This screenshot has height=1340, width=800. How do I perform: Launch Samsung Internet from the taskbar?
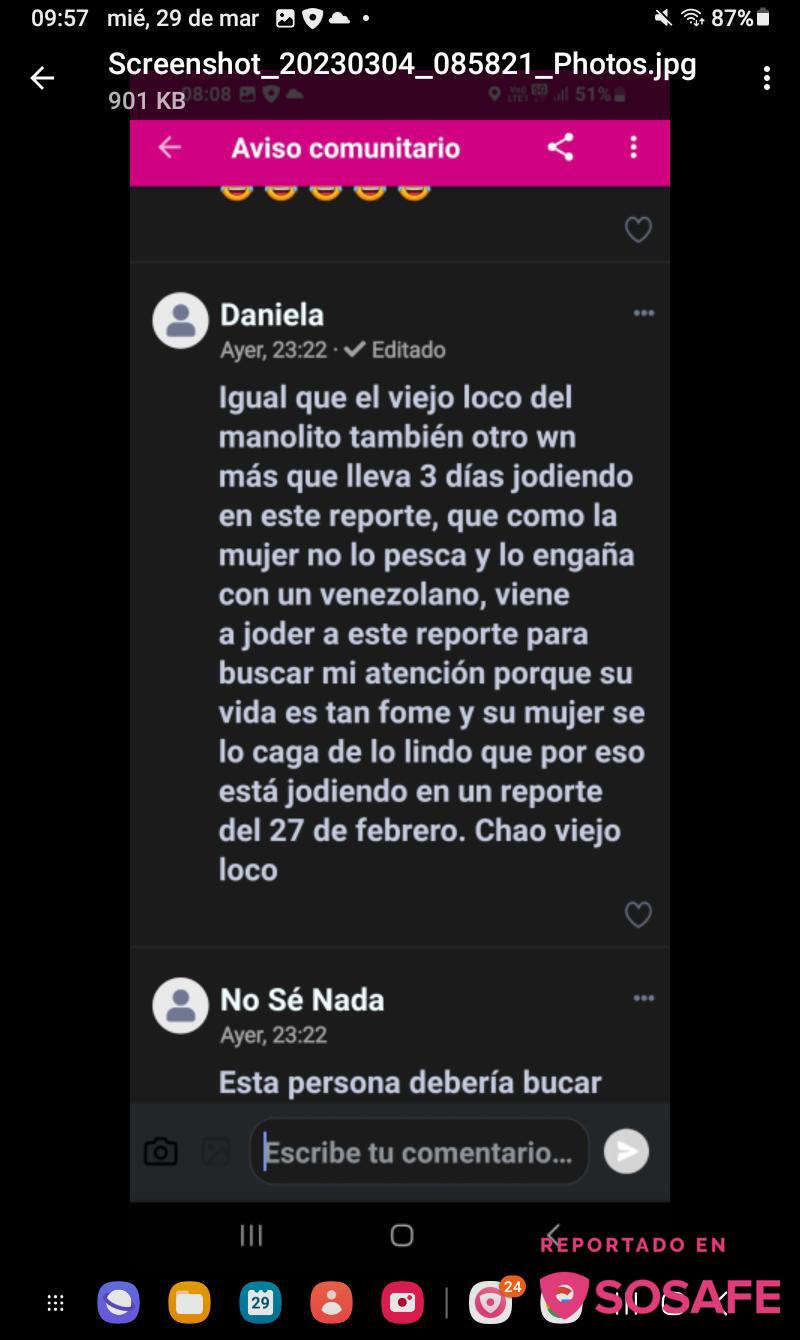118,1303
